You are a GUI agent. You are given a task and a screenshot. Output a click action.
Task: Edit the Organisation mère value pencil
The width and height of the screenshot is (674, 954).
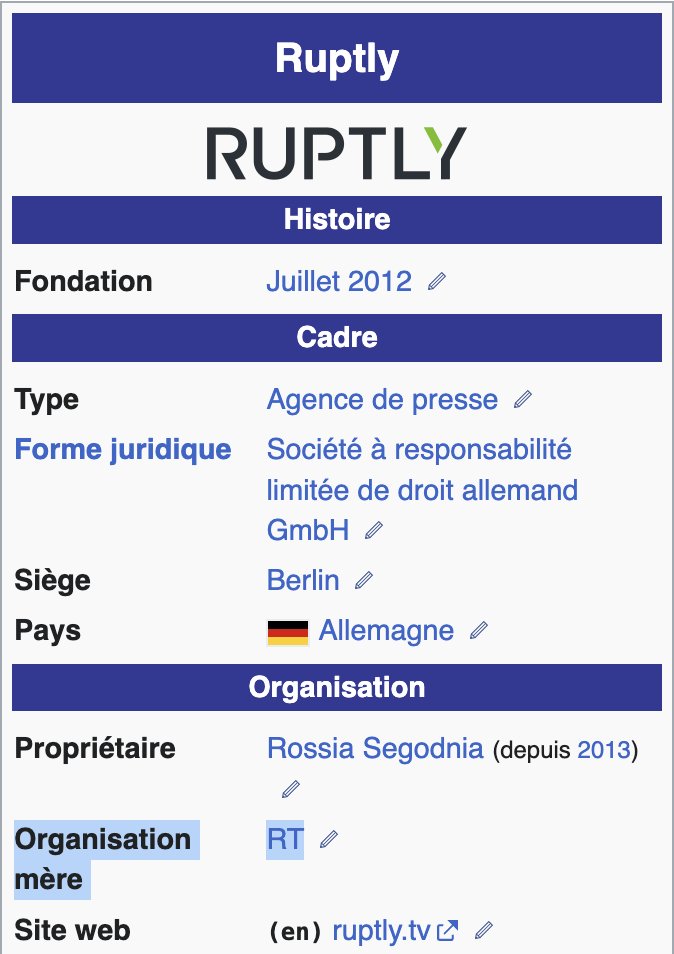click(x=328, y=840)
